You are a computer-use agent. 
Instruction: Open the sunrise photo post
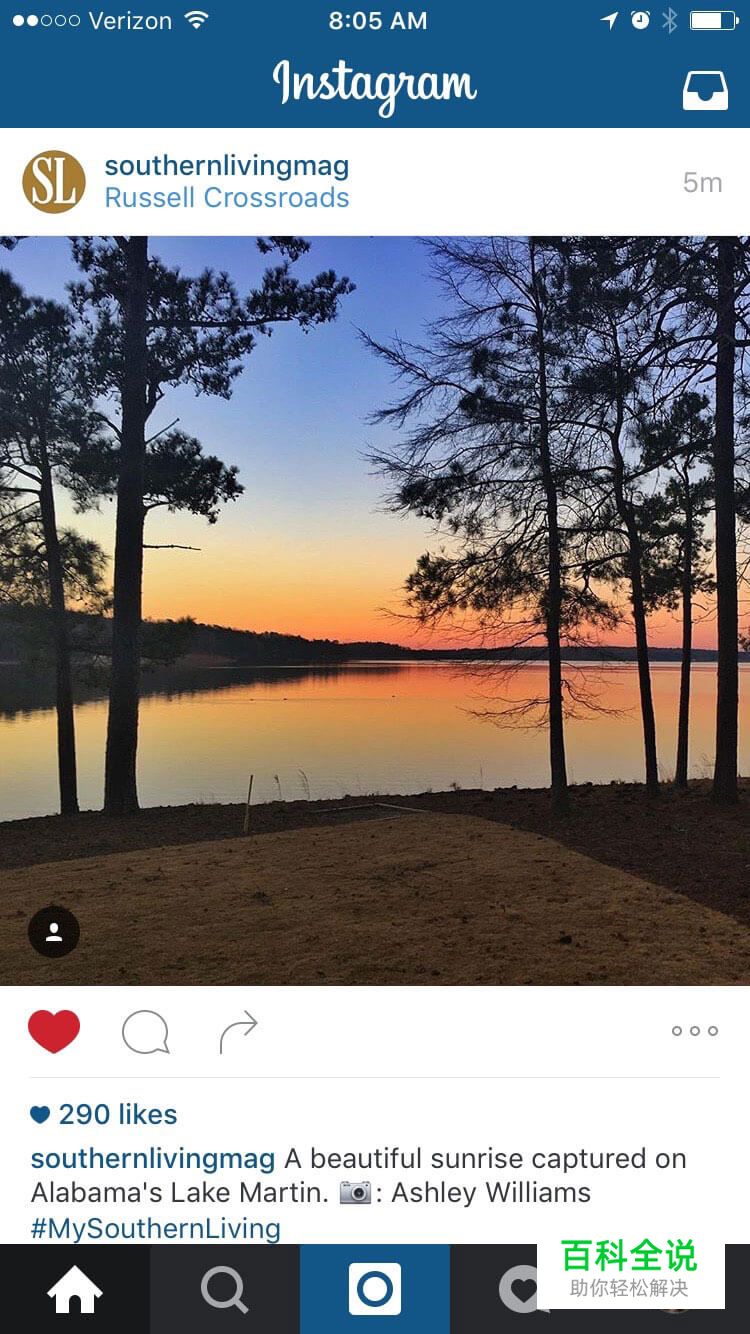[x=375, y=610]
